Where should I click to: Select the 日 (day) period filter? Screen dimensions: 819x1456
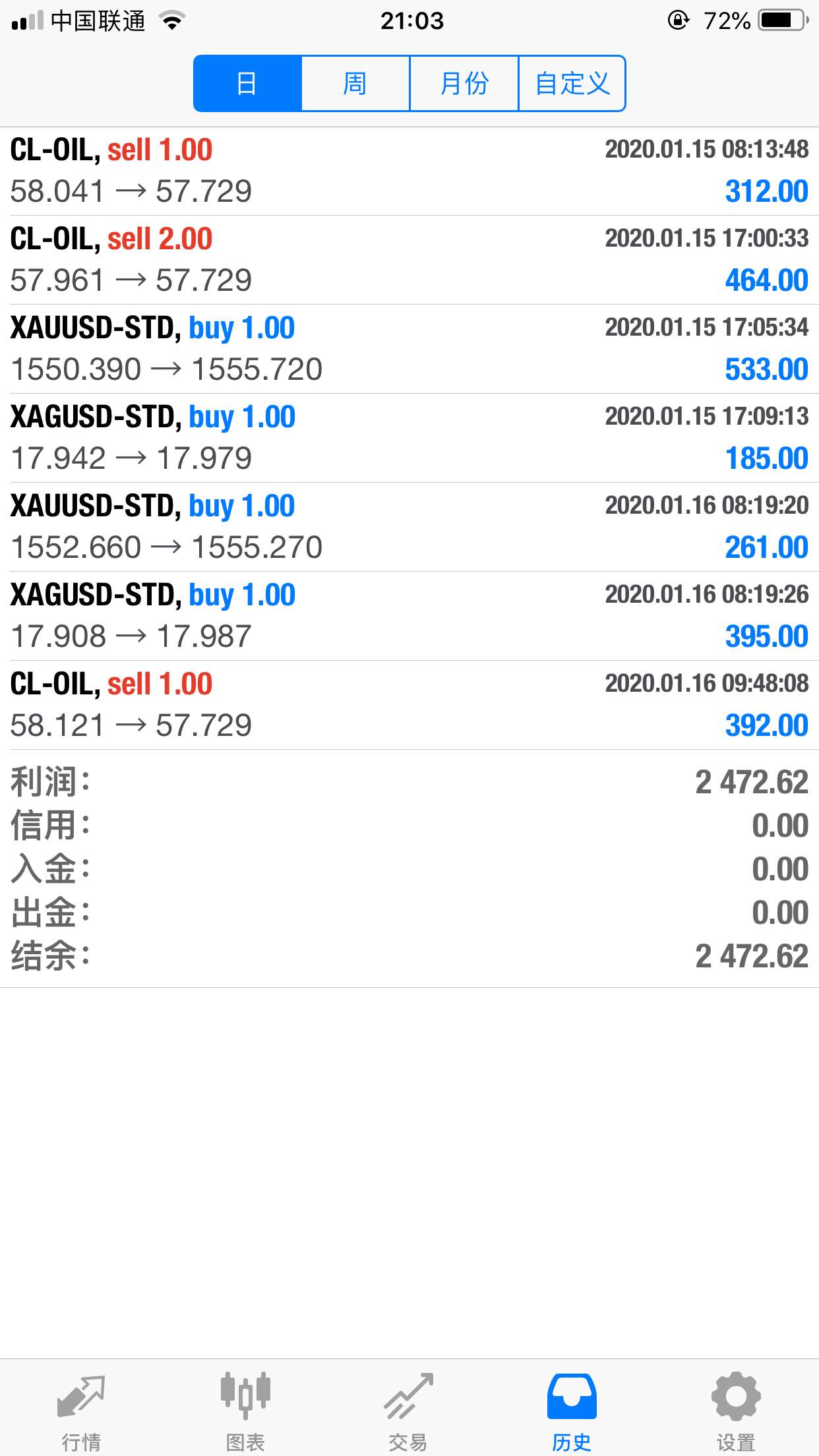tap(247, 84)
